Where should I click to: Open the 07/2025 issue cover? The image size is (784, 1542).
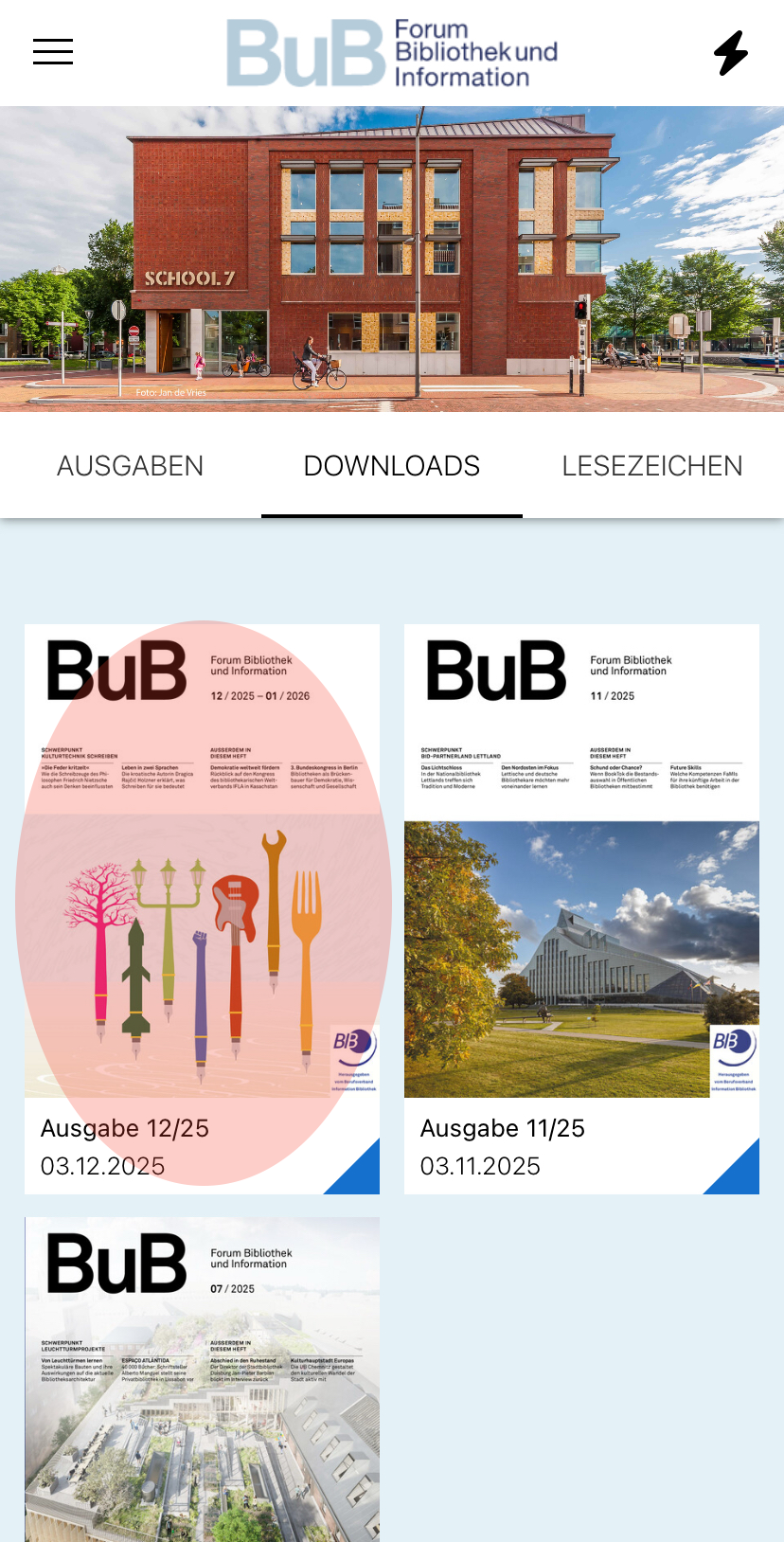tap(202, 1378)
